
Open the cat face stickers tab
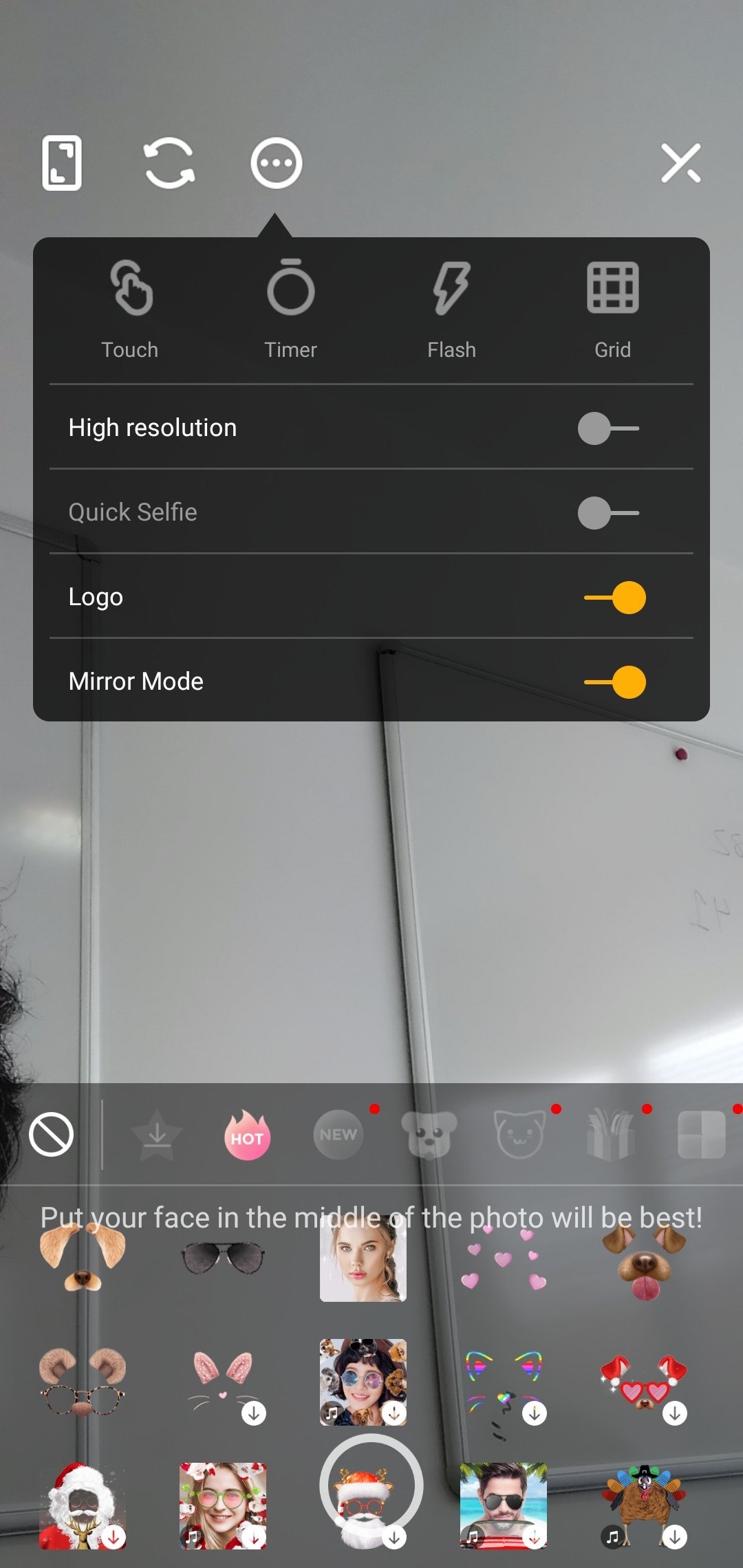click(x=519, y=1135)
